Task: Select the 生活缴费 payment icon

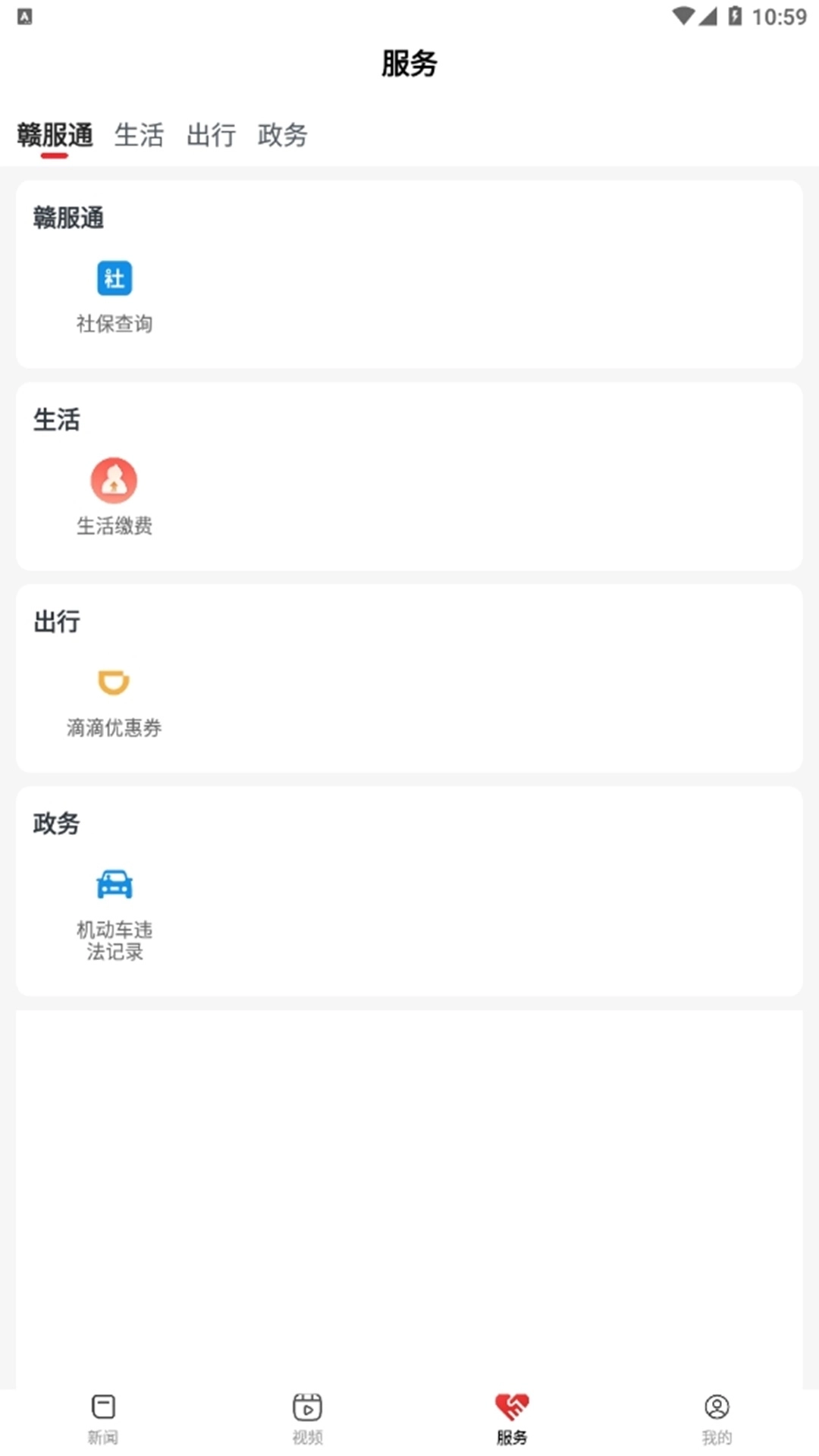Action: pyautogui.click(x=114, y=481)
